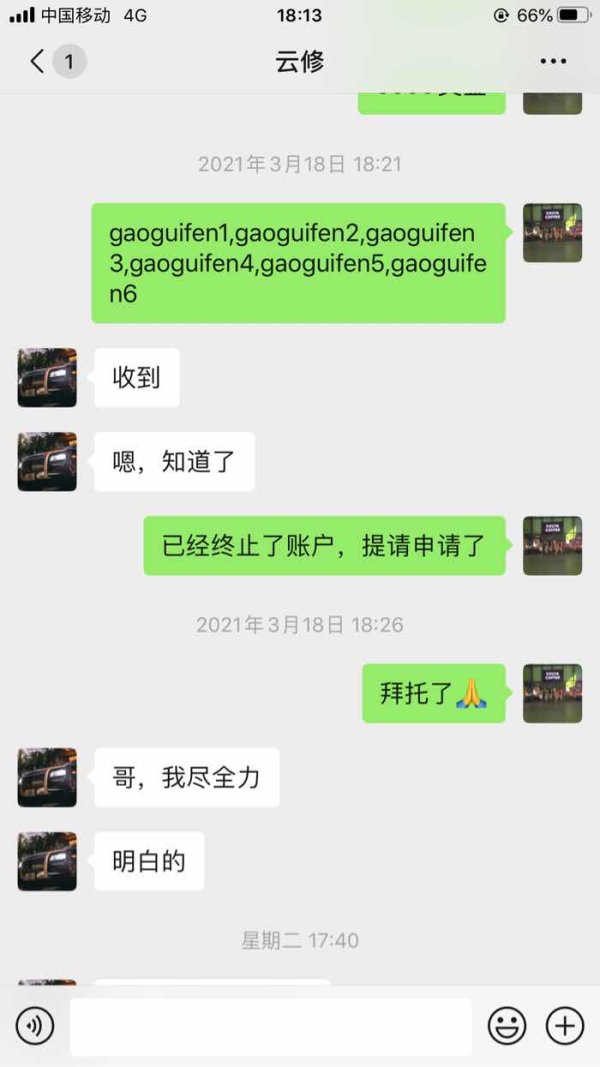Open the emoji picker
600x1067 pixels.
507,1025
